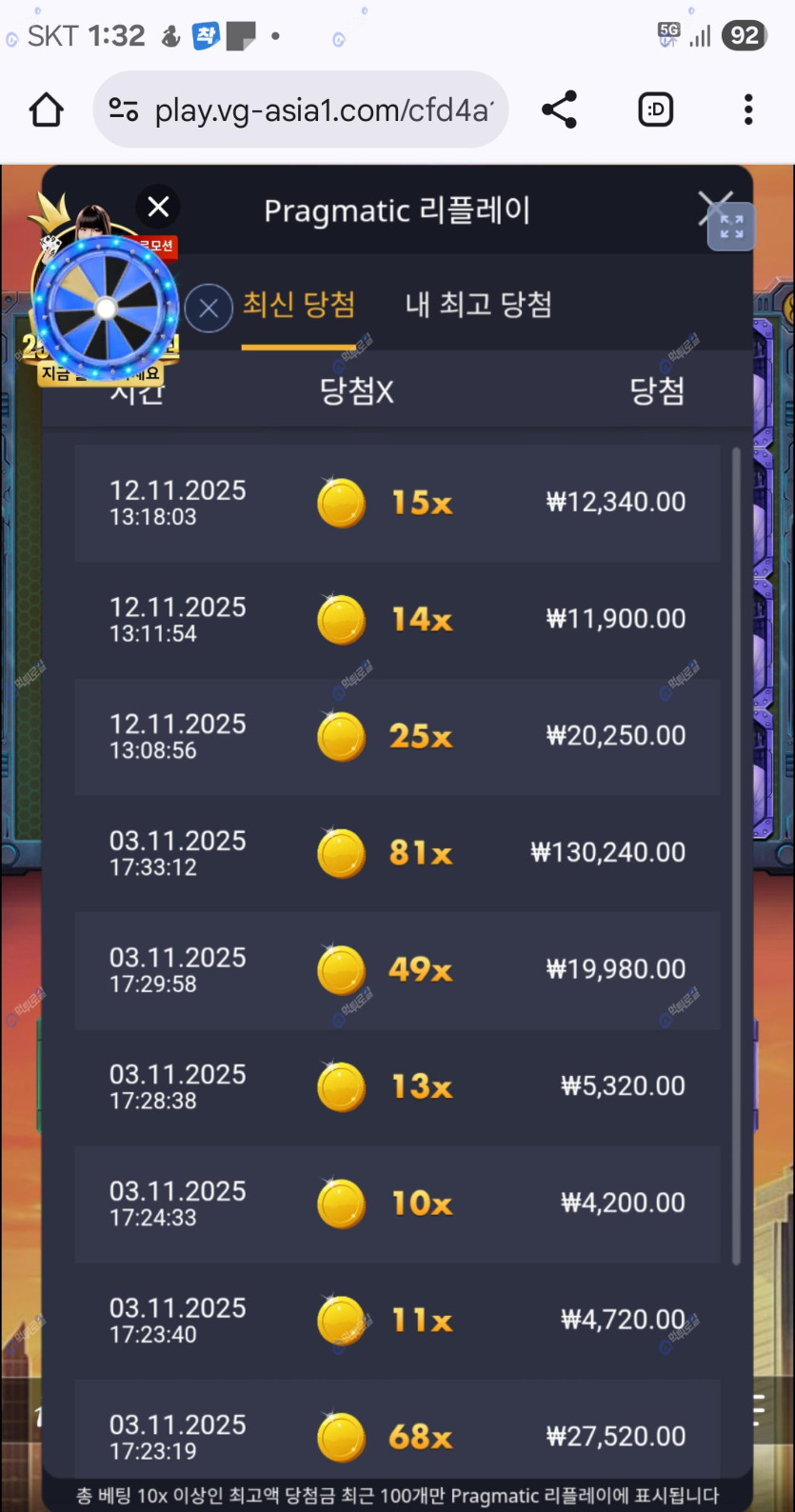This screenshot has width=795, height=1512.
Task: Open replay of 10x win ₩4,200.00
Action: click(397, 1204)
